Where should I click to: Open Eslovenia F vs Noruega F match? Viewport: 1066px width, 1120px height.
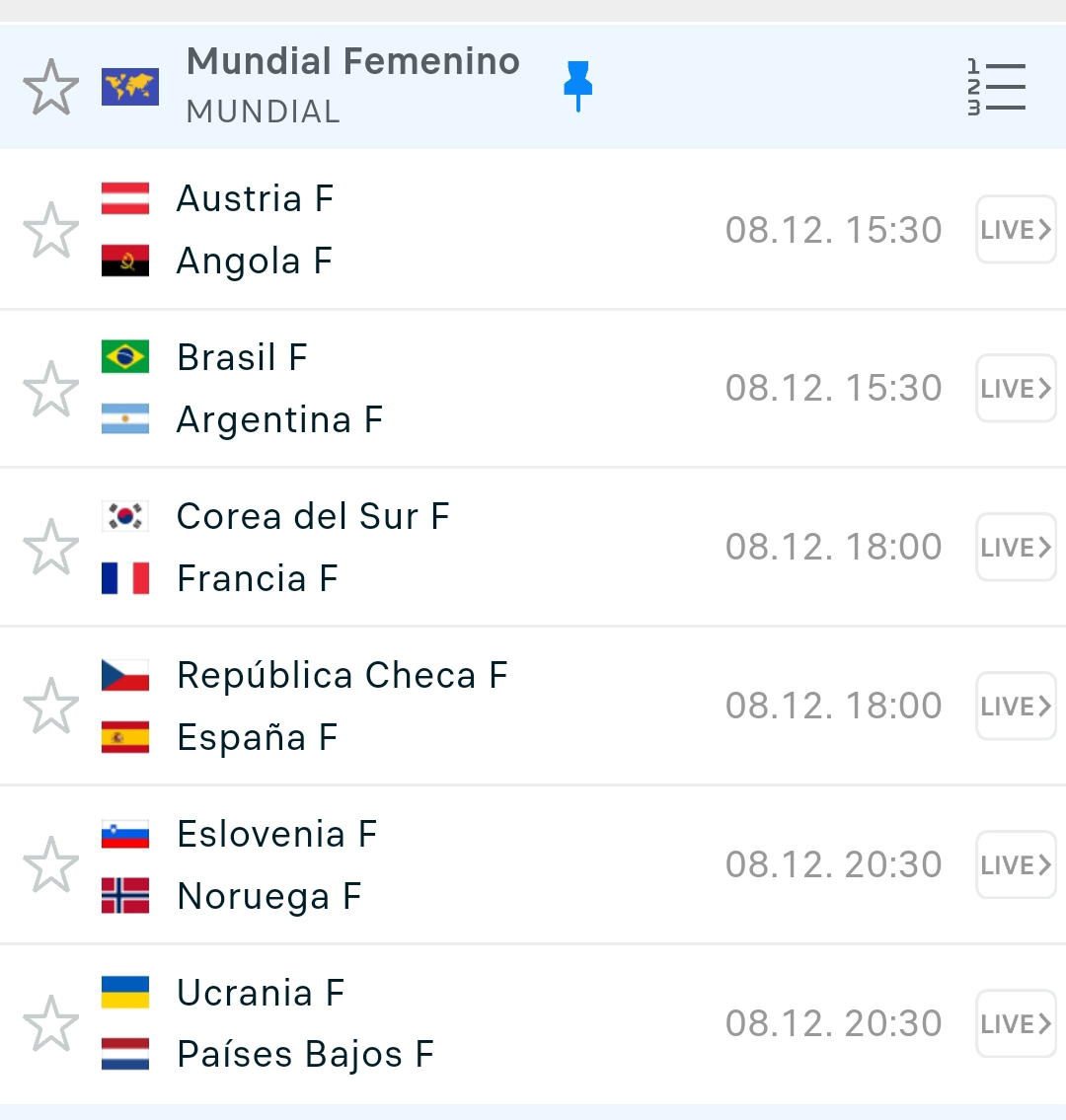pyautogui.click(x=444, y=864)
